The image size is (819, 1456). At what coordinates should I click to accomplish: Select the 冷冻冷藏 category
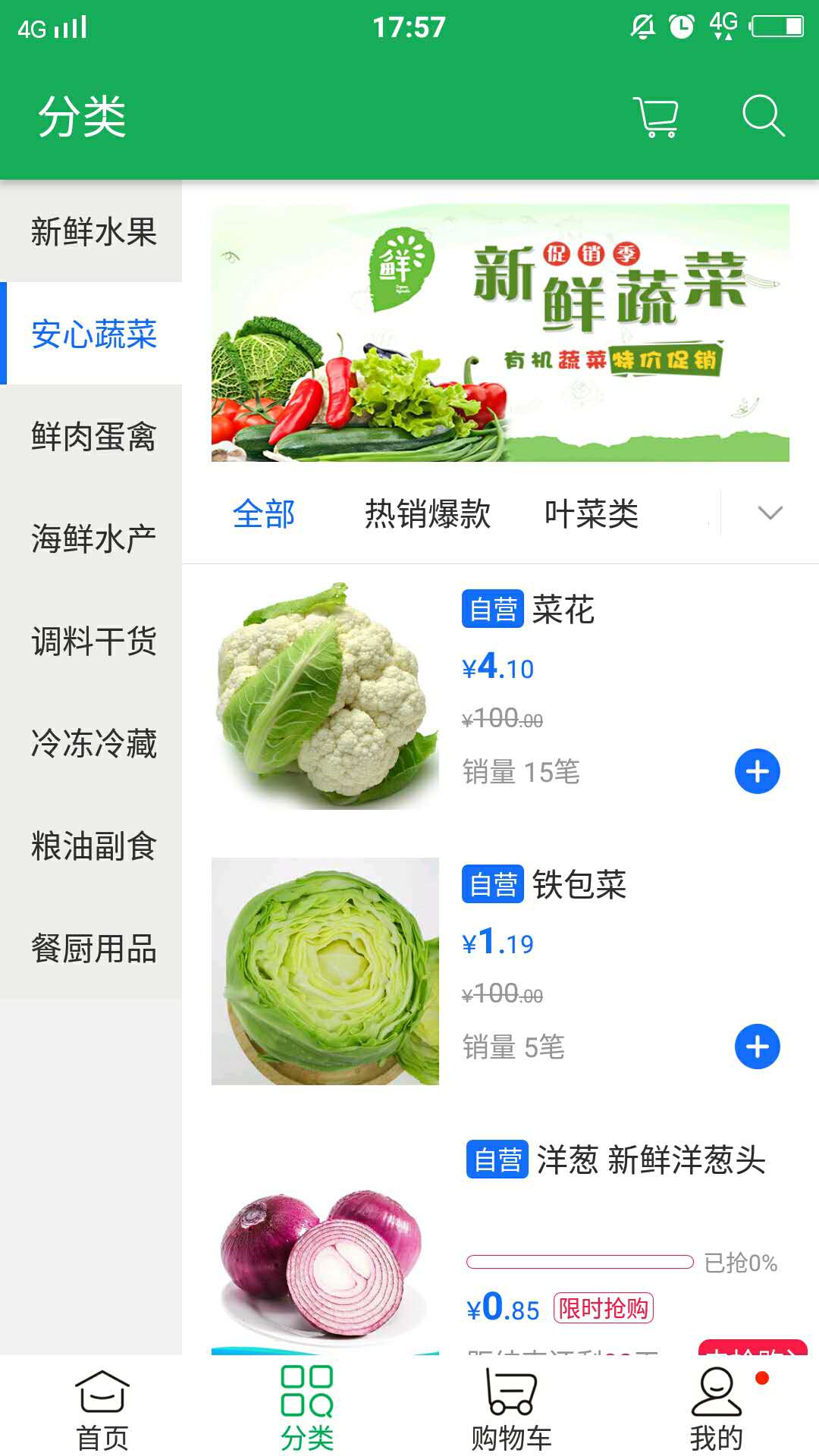[93, 743]
